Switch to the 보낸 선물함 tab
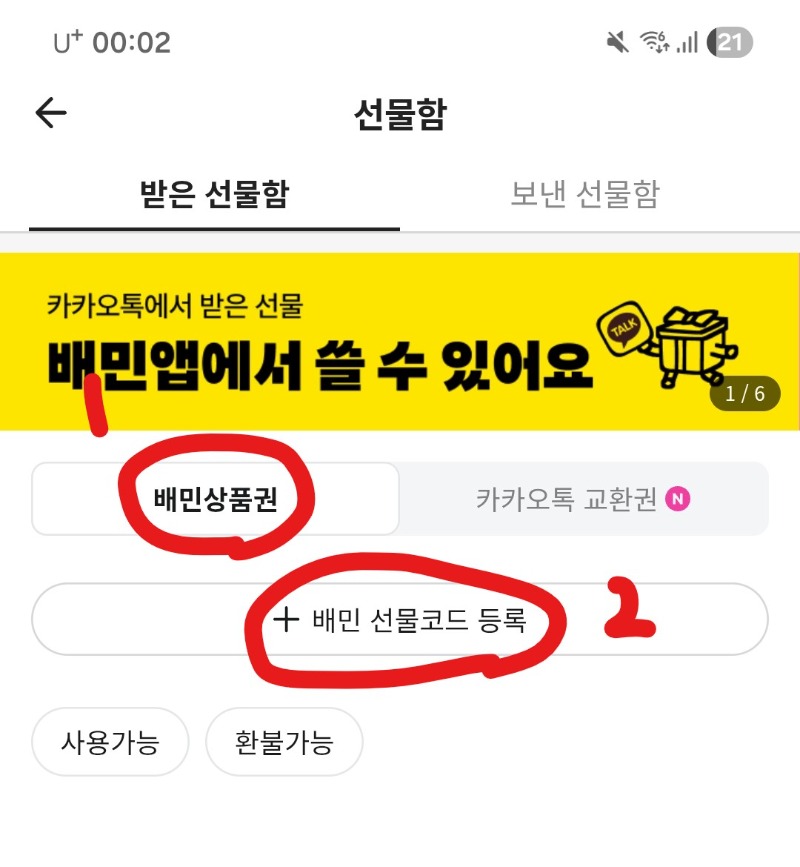The width and height of the screenshot is (800, 867). [x=585, y=194]
